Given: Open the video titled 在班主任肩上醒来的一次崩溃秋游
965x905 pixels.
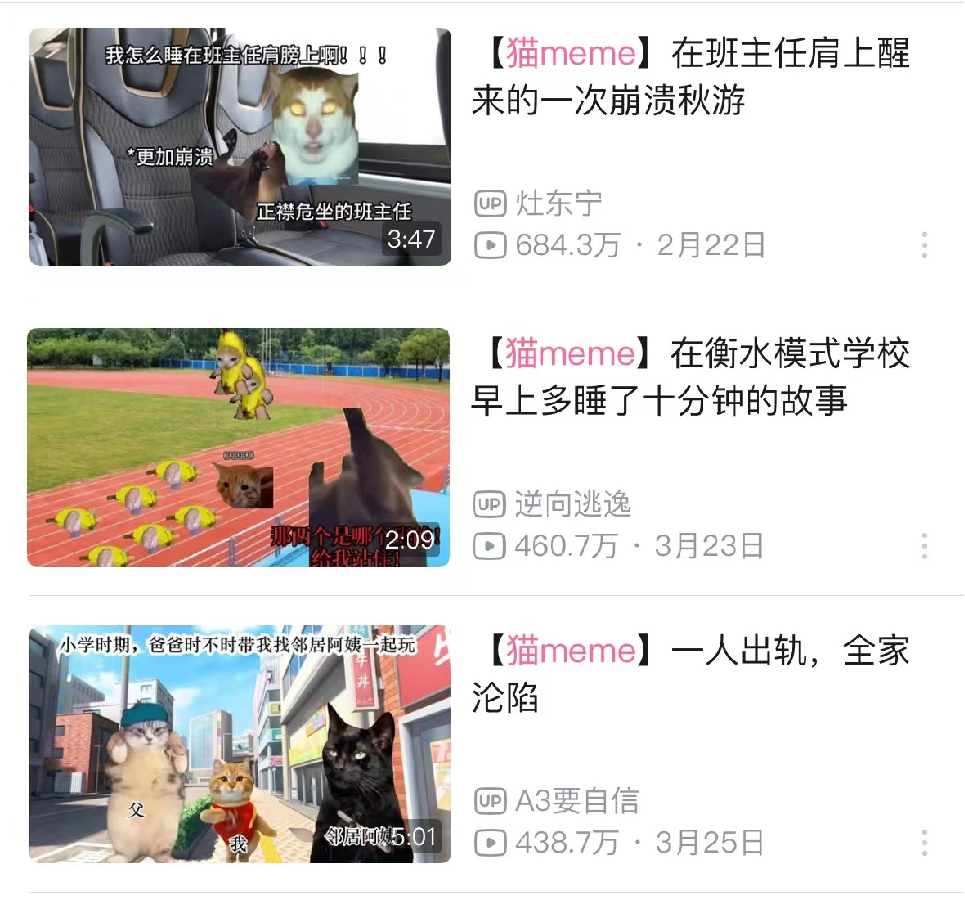Looking at the screenshot, I should (x=690, y=76).
